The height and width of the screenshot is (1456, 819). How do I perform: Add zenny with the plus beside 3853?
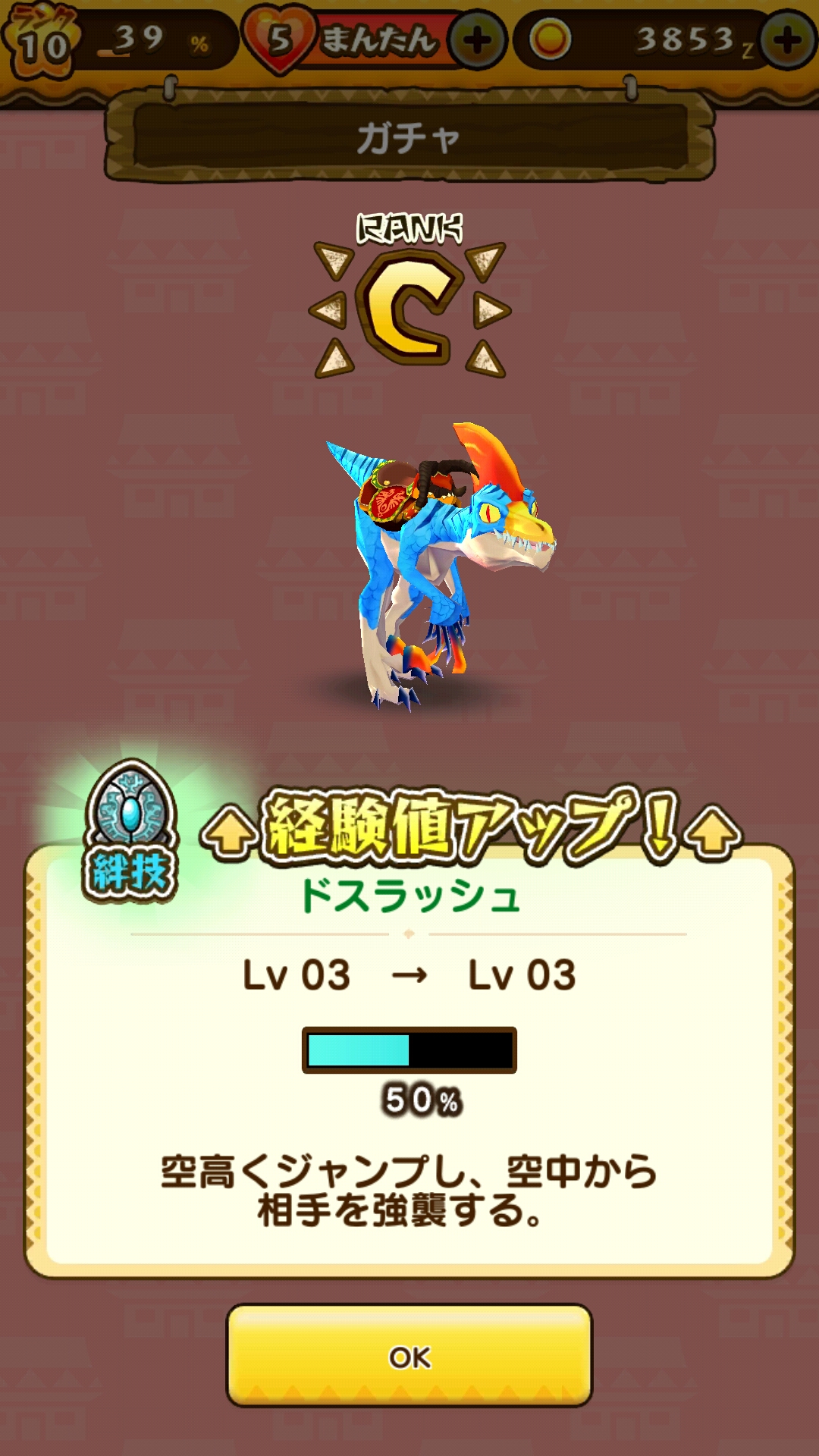(787, 40)
